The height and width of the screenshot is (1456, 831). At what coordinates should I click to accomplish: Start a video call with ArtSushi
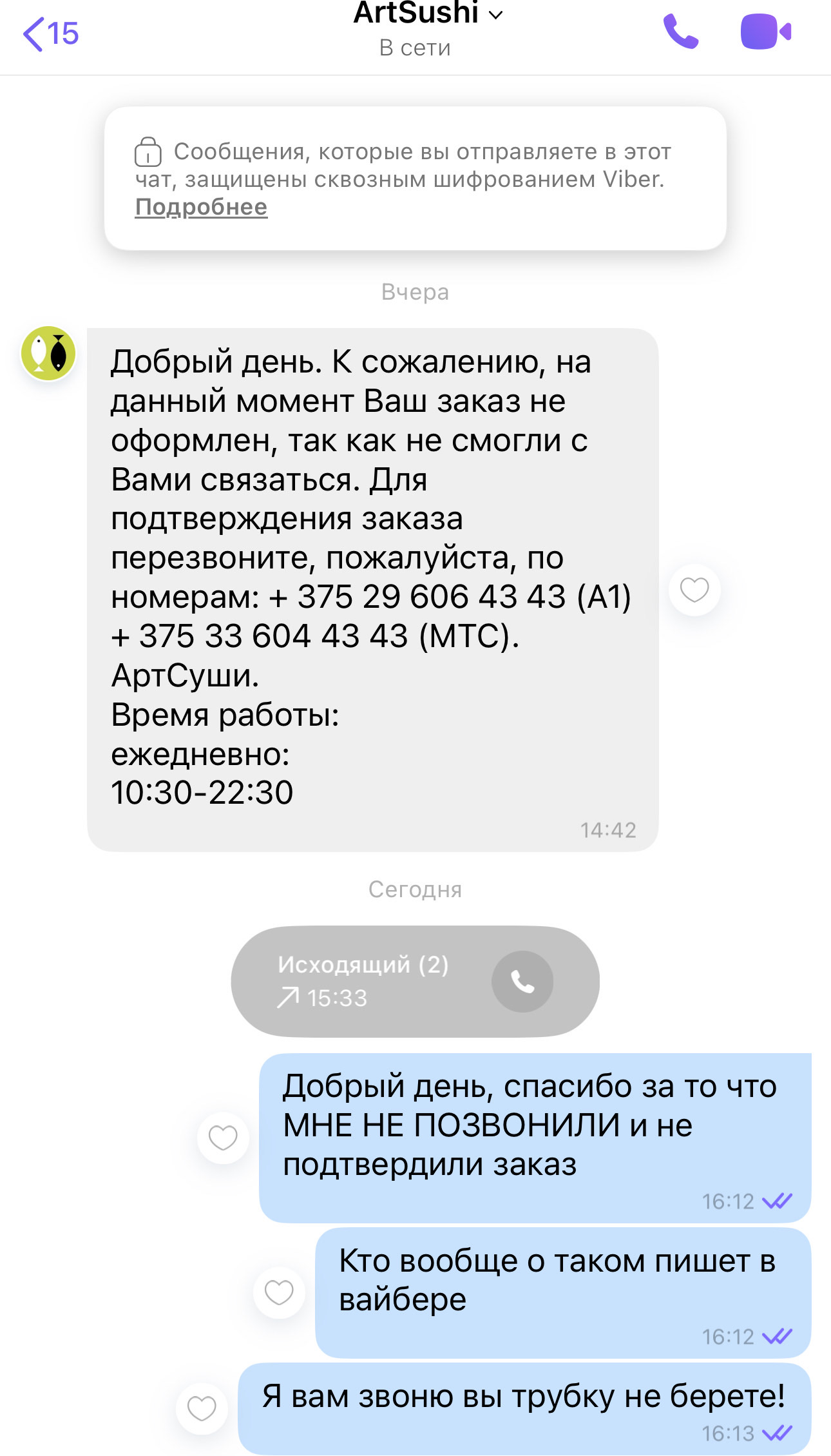765,32
